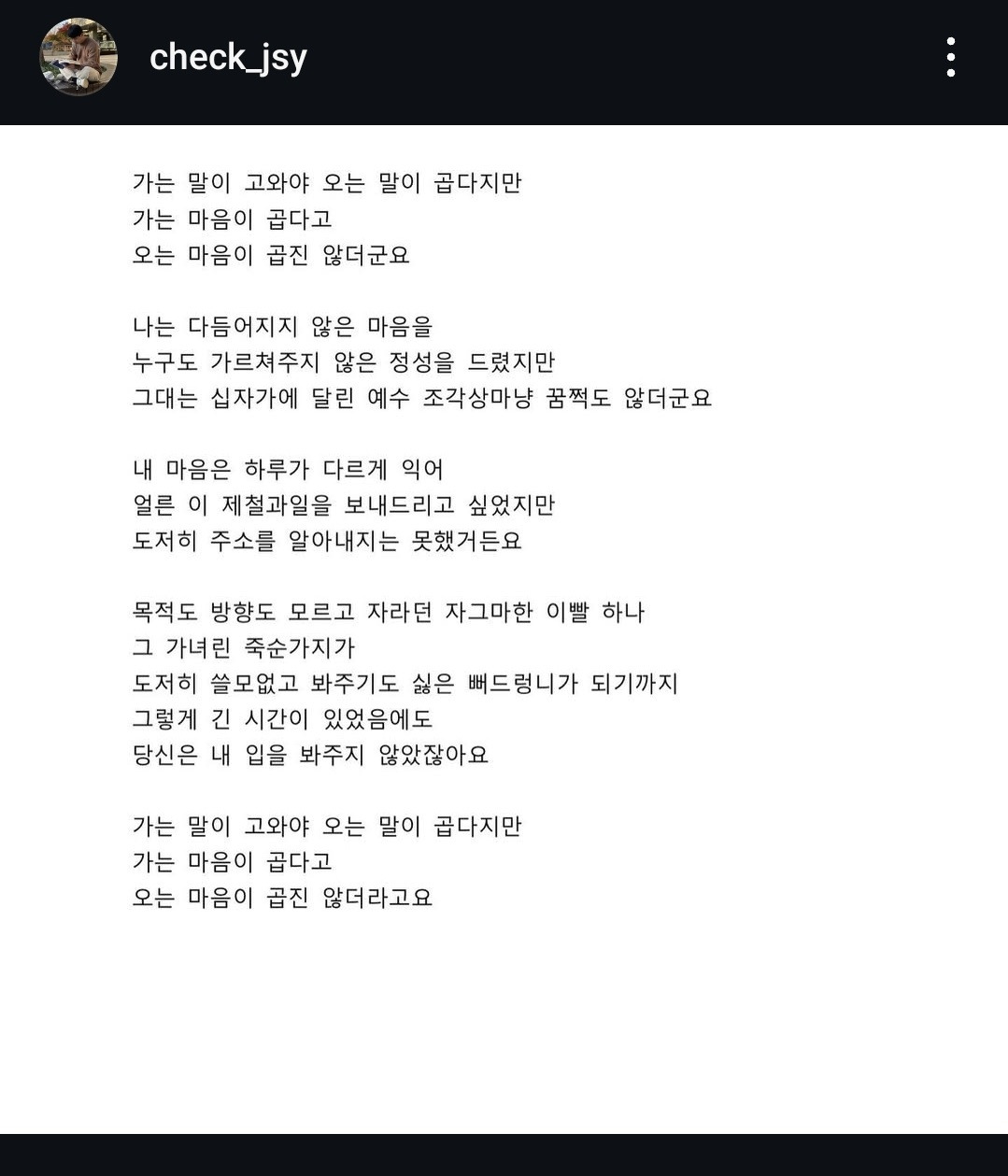The width and height of the screenshot is (1008, 1176).
Task: Click the final line 오는 마음이 곱진 않더라고요
Action: click(x=280, y=896)
